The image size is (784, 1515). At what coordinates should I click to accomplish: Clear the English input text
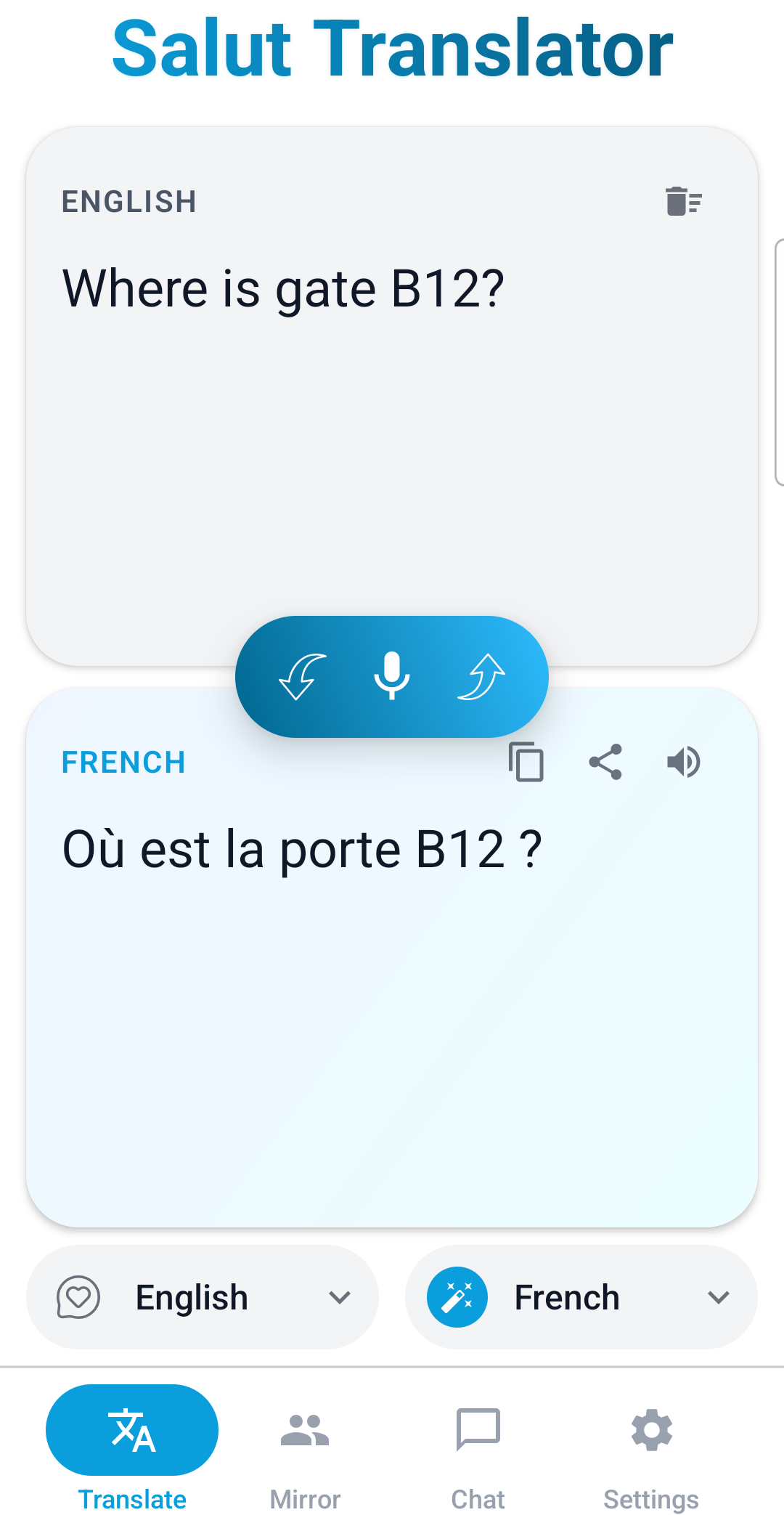coord(683,201)
